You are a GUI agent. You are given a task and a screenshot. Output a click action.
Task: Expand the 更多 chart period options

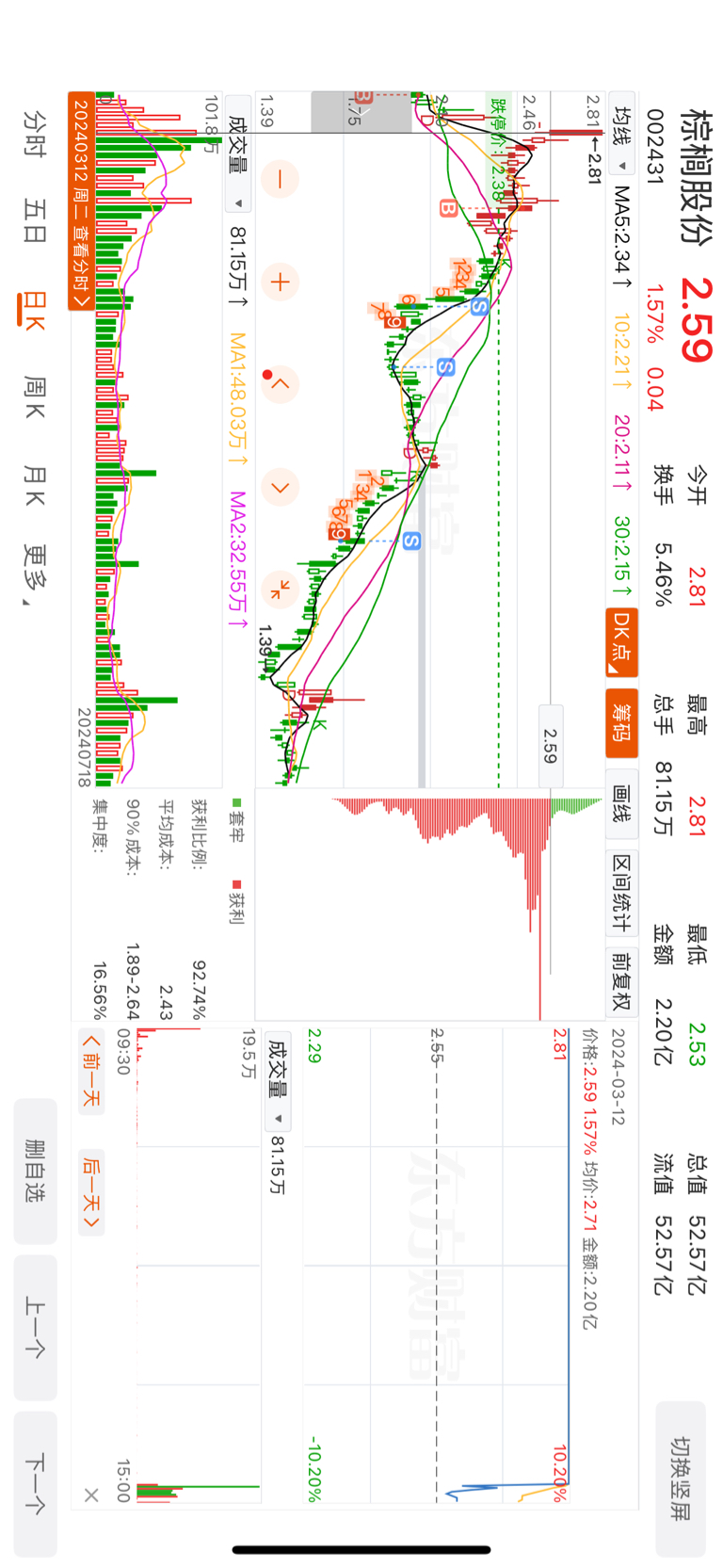coord(35,574)
